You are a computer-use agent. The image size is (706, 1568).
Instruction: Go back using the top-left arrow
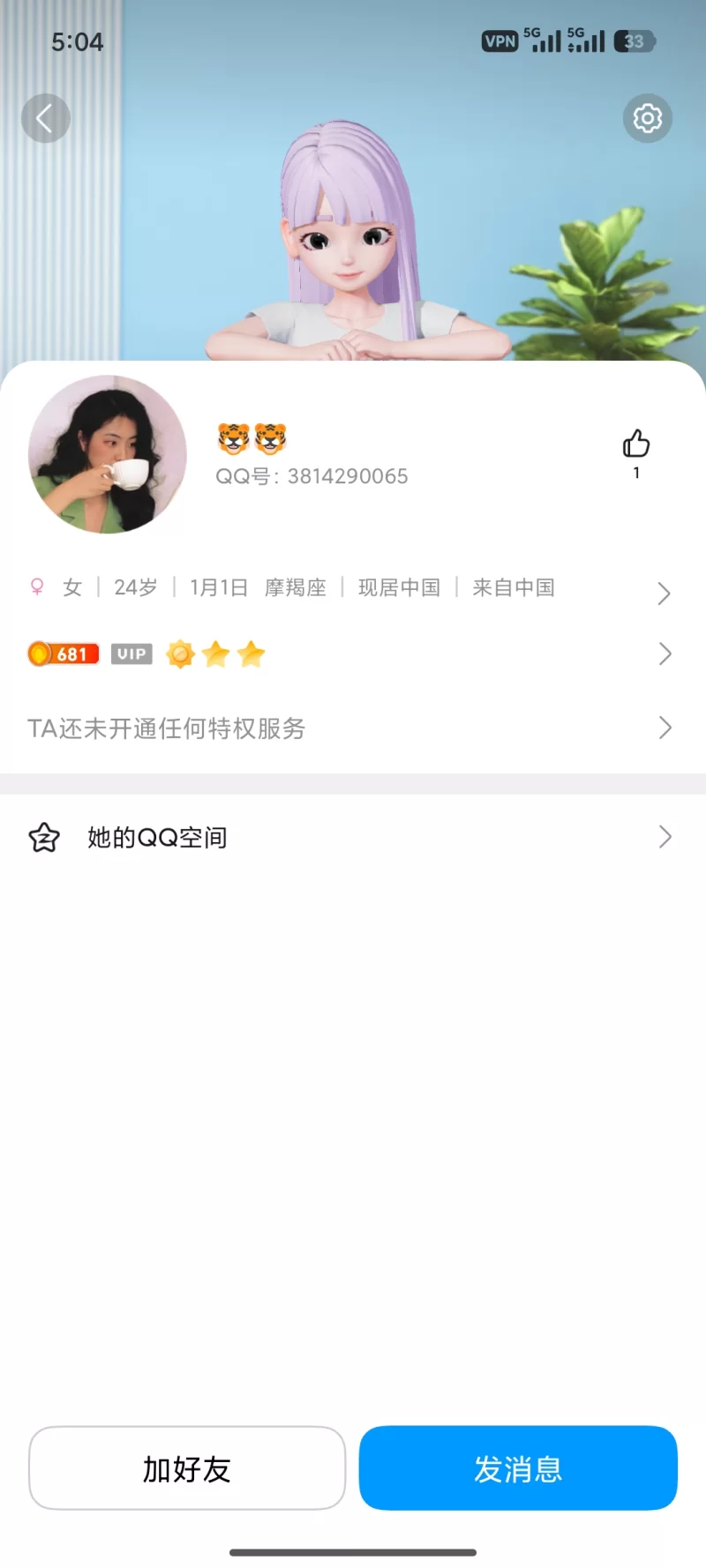click(x=45, y=118)
